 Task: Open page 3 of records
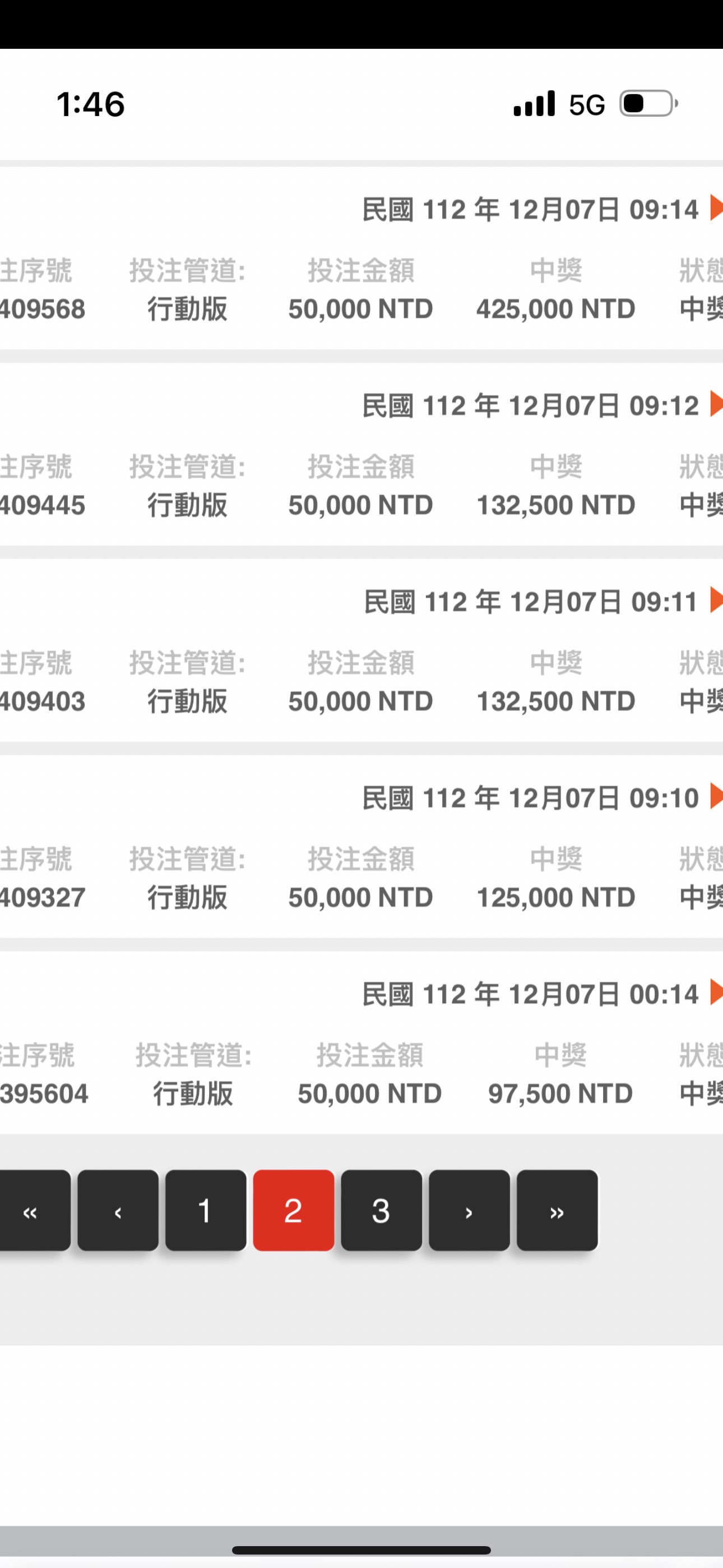[x=382, y=1211]
